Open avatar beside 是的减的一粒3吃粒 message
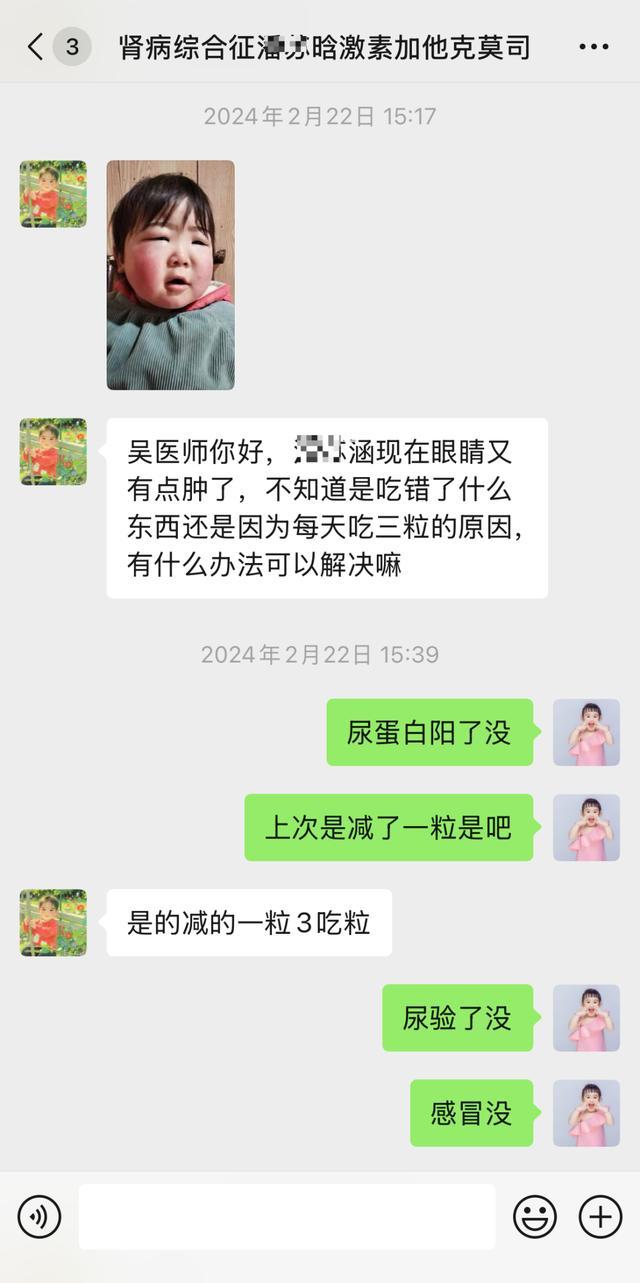Viewport: 640px width, 1283px height. click(53, 923)
